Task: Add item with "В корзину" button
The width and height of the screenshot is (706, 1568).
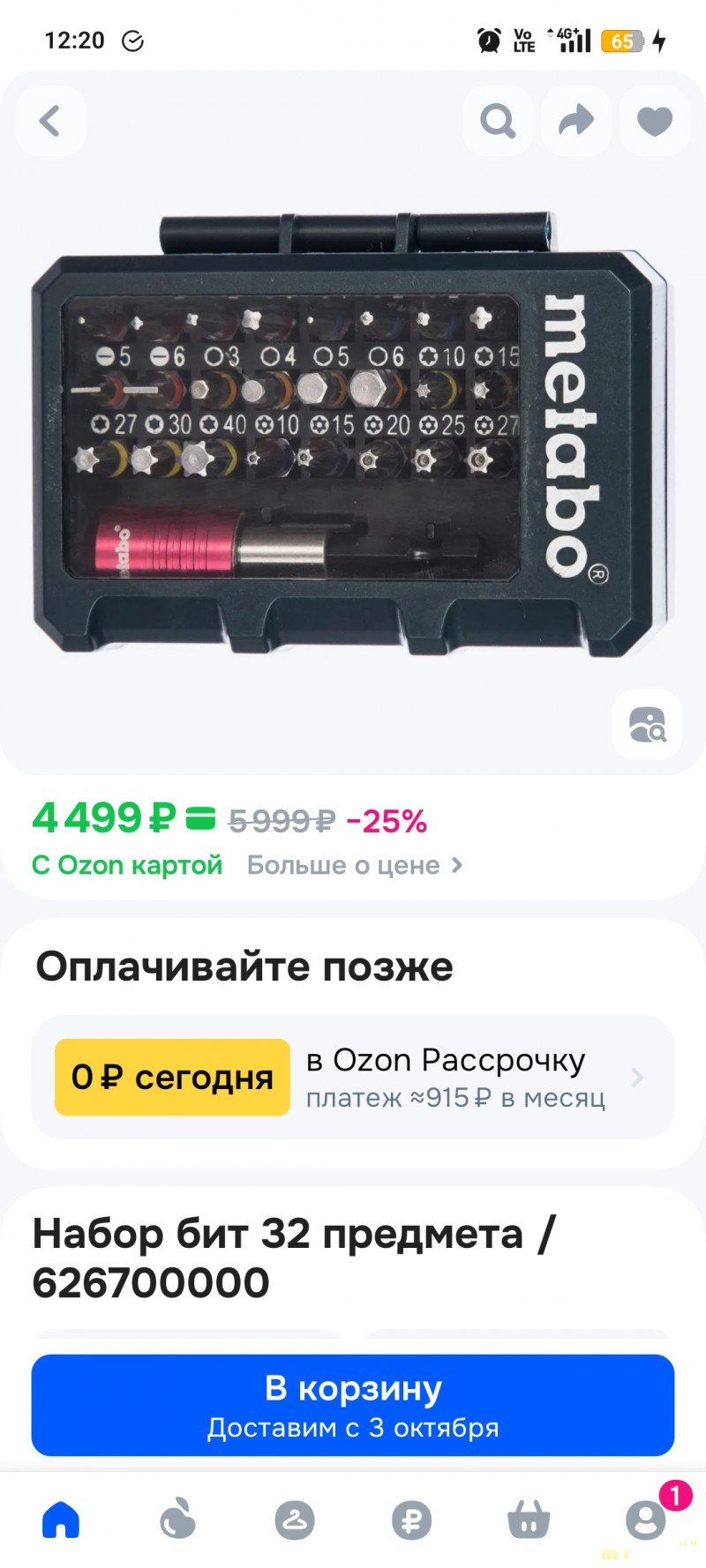Action: 353,1405
